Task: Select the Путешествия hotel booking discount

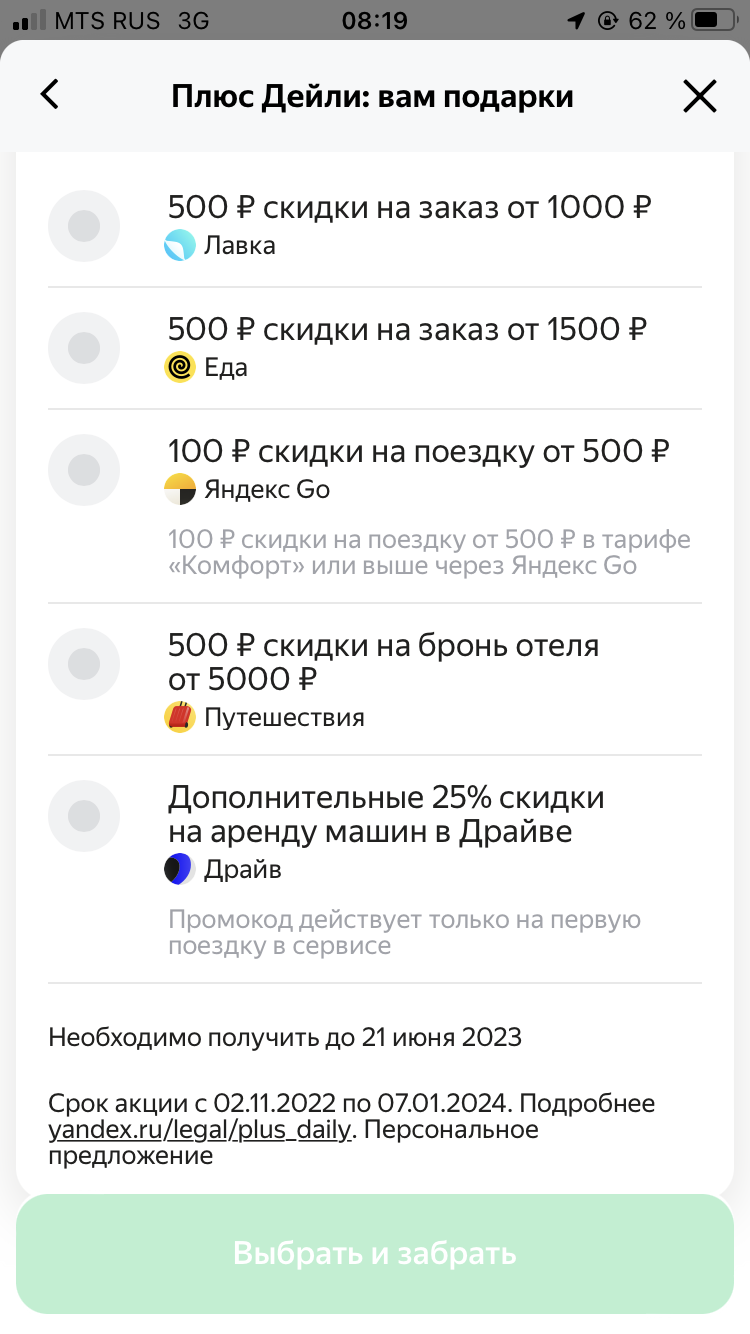Action: 375,679
